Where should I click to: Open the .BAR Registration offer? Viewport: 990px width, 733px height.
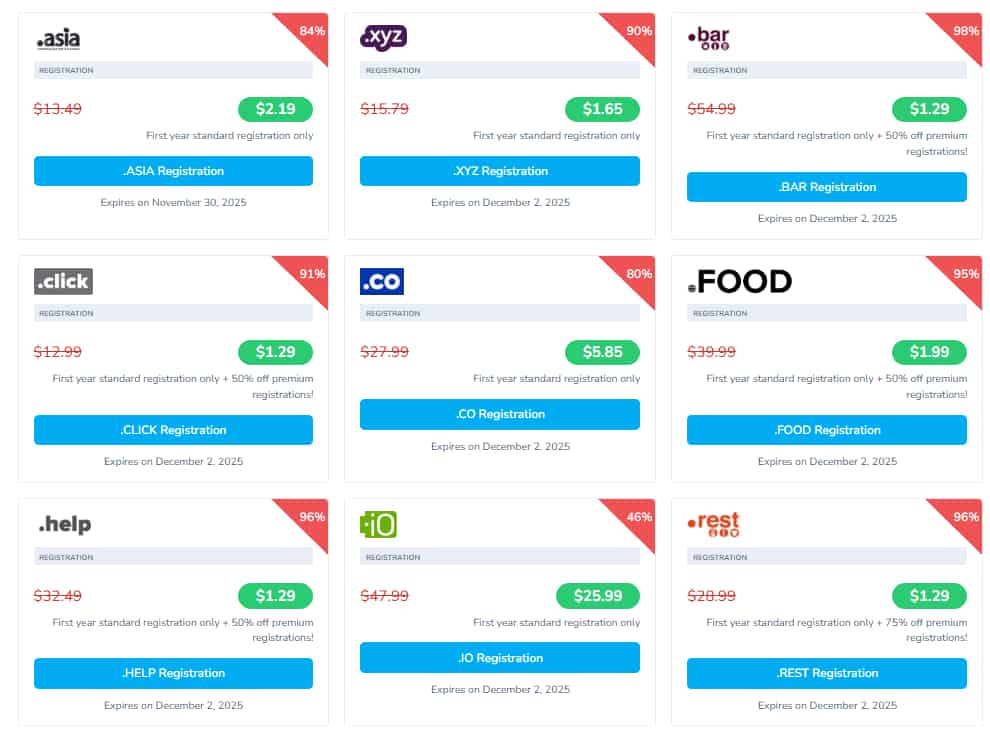[826, 187]
